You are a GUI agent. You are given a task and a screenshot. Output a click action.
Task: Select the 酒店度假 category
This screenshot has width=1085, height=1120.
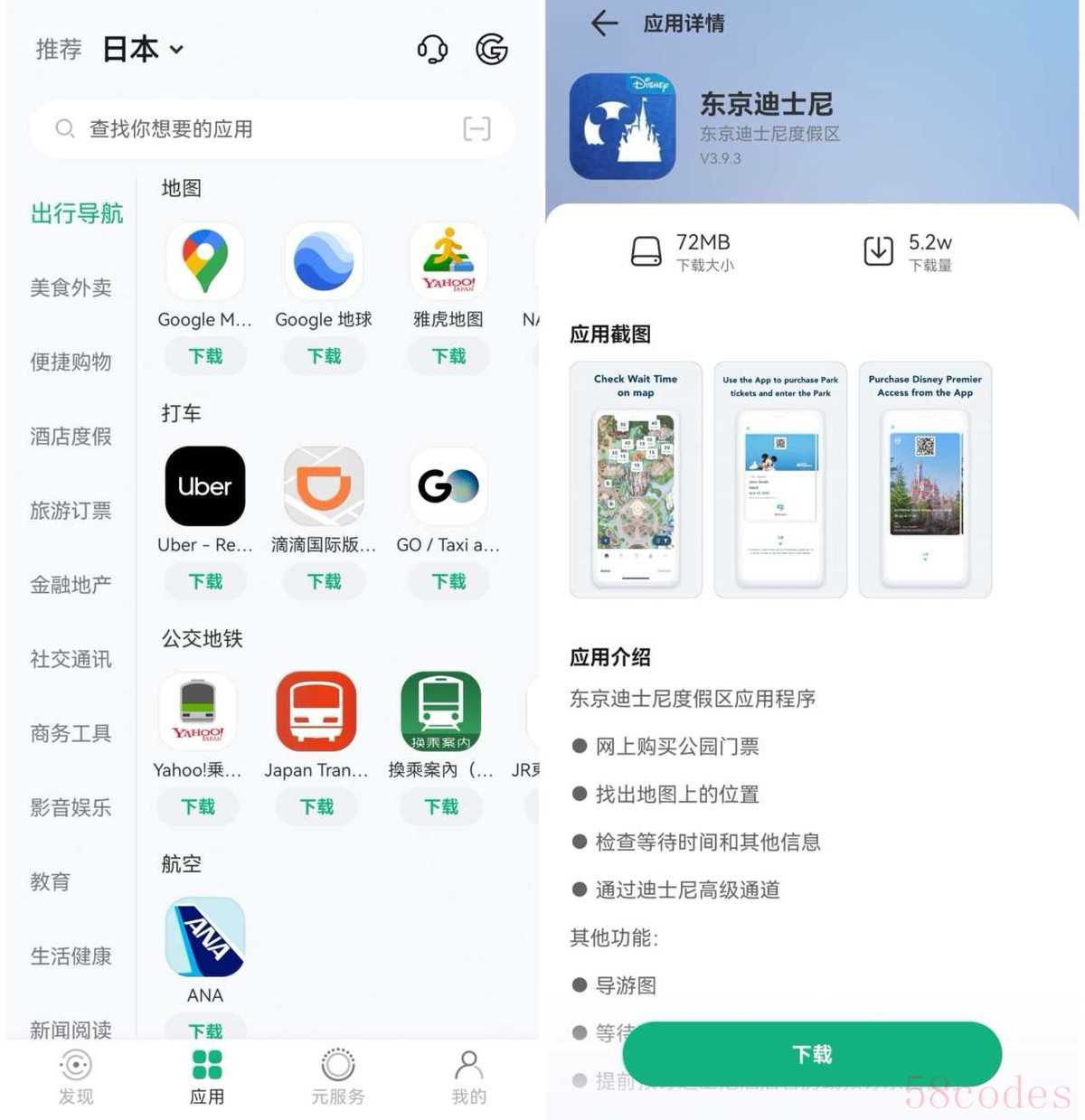tap(71, 436)
